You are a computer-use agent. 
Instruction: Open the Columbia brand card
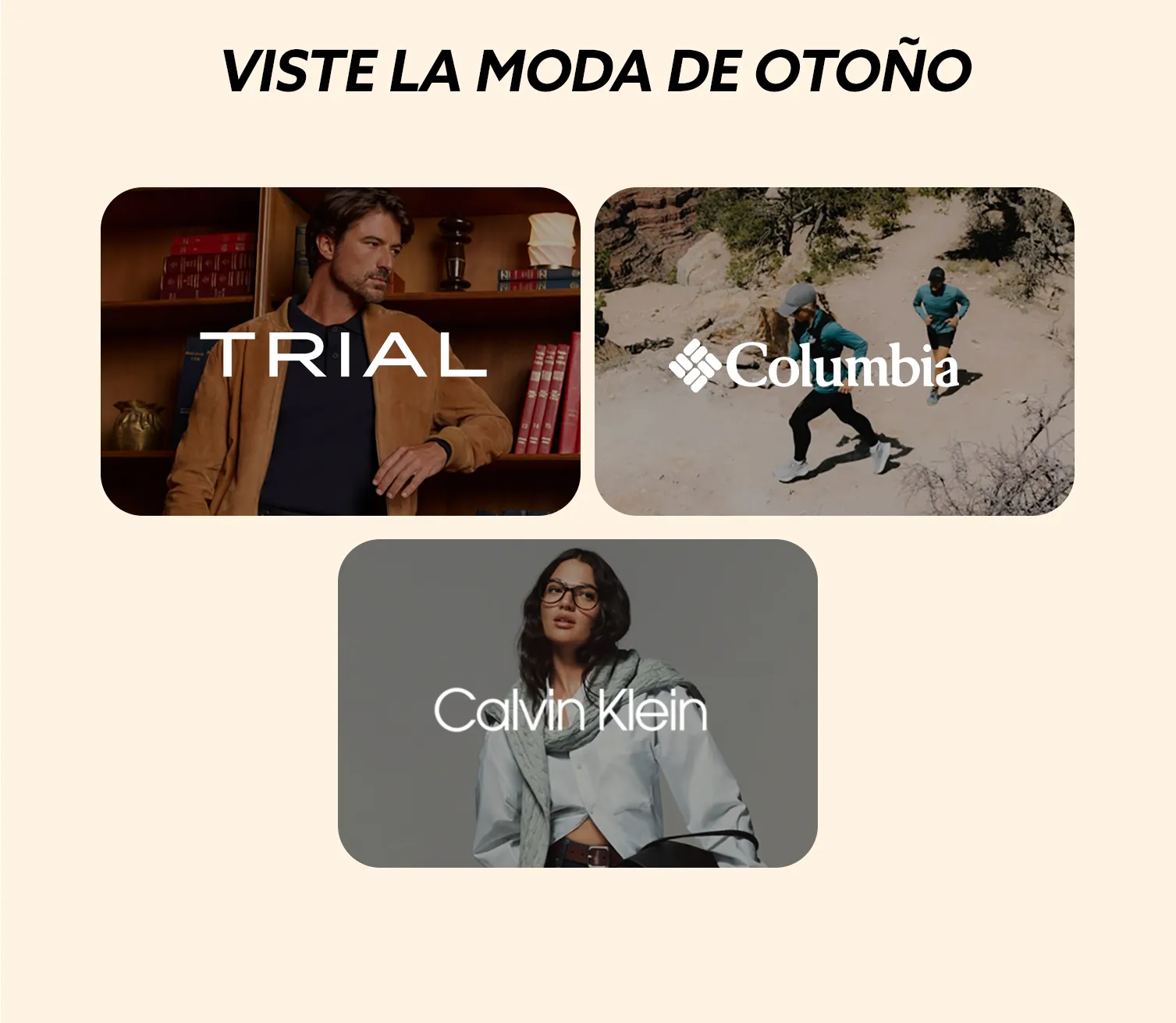tap(834, 351)
